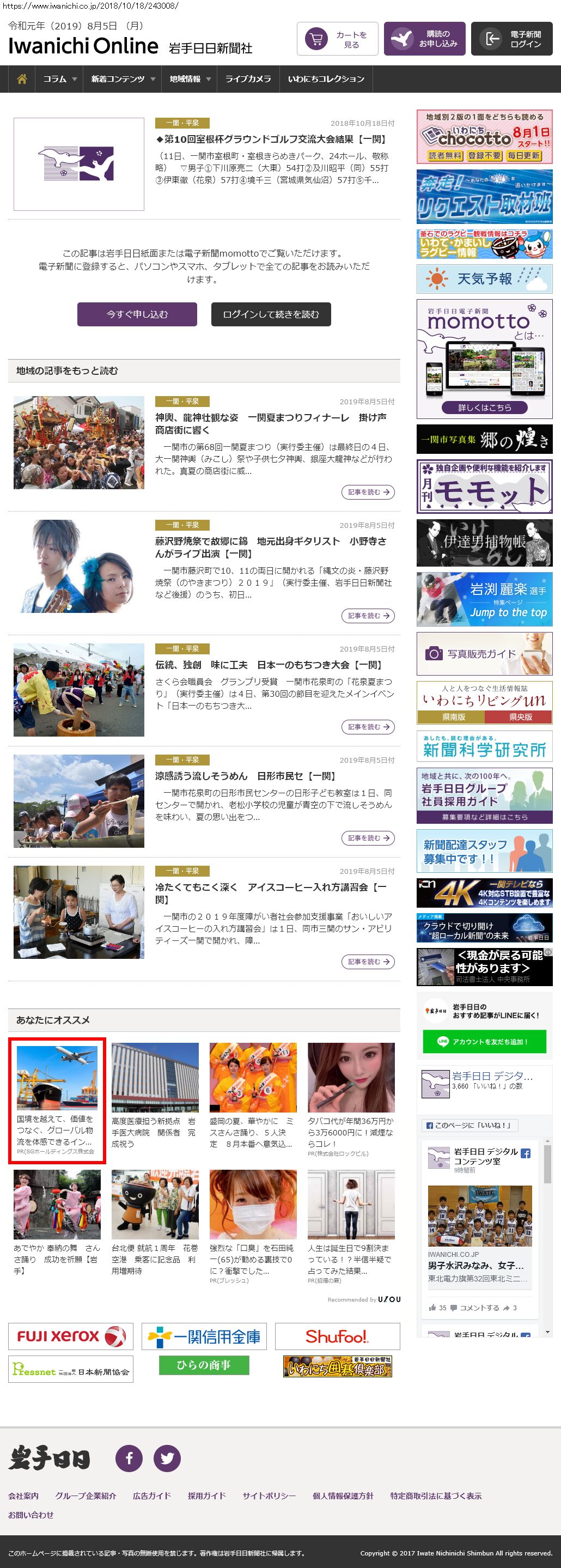Expand the コラム menu
561x1568 pixels.
(x=59, y=79)
